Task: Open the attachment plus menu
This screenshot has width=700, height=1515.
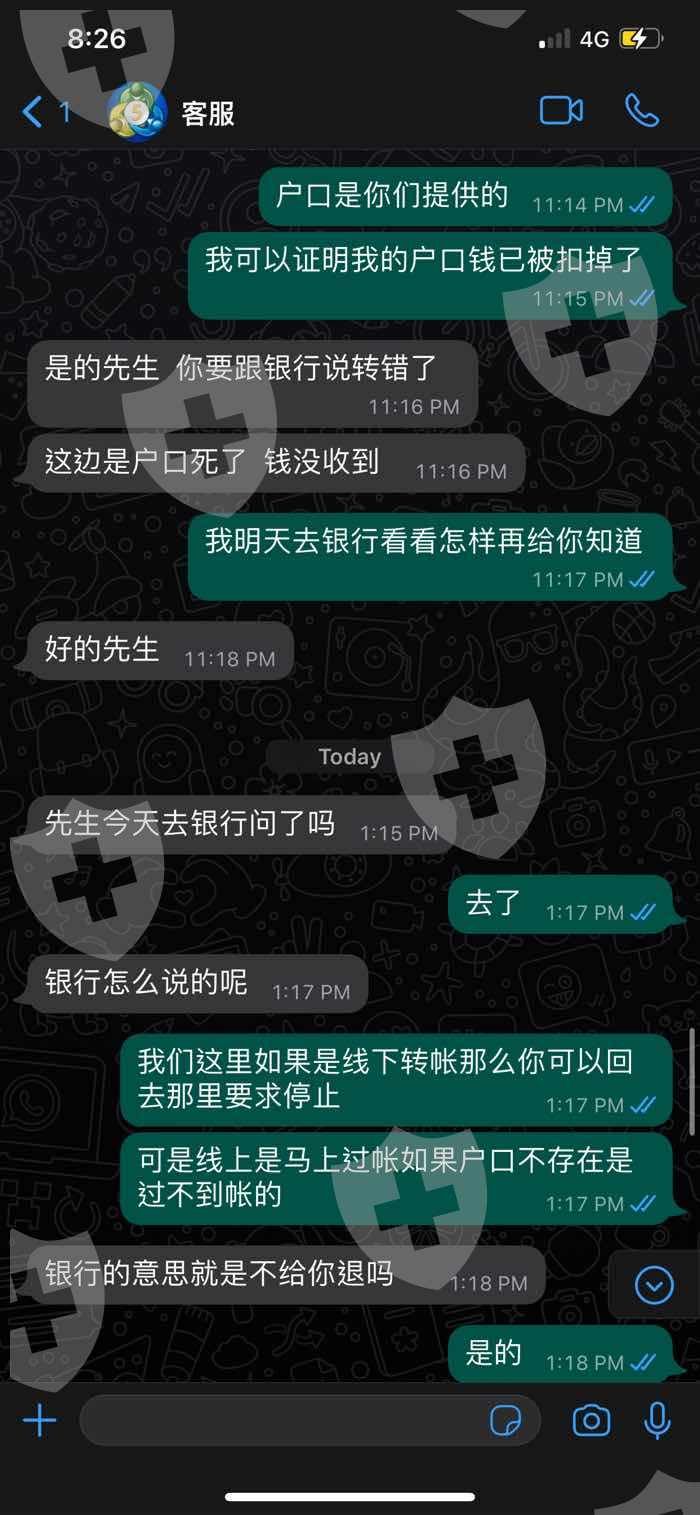Action: [39, 1420]
